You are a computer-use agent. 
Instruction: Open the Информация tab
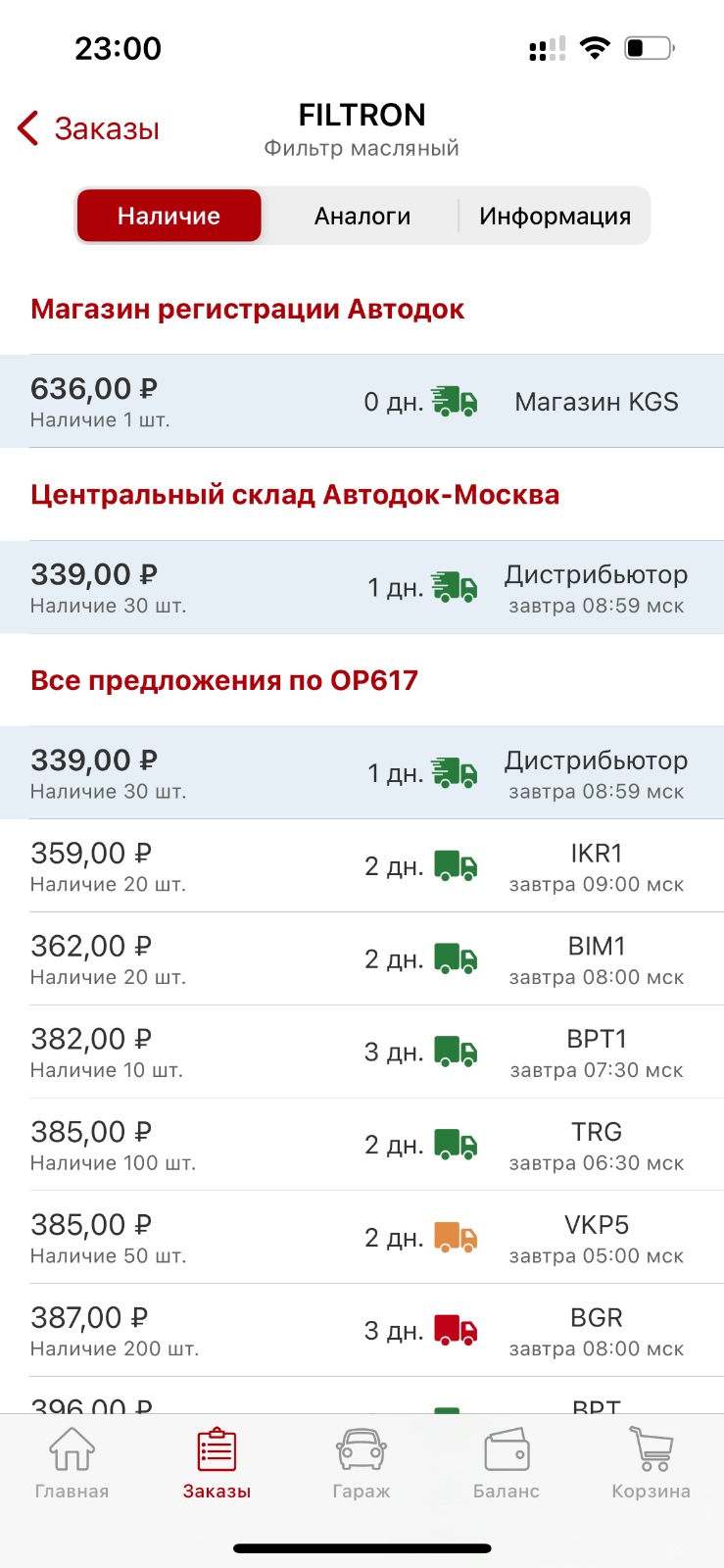pos(555,216)
